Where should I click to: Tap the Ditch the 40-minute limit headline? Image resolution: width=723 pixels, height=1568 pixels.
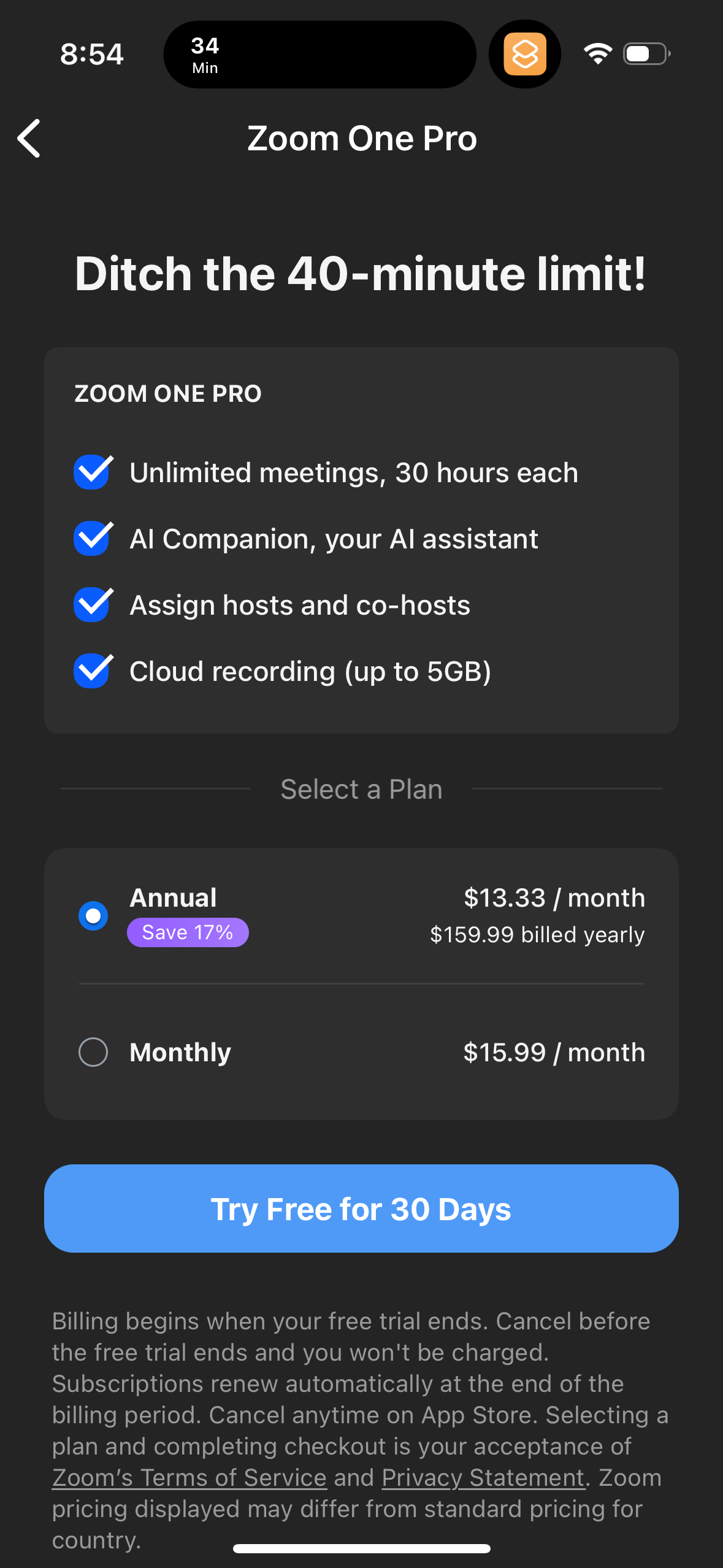click(361, 274)
